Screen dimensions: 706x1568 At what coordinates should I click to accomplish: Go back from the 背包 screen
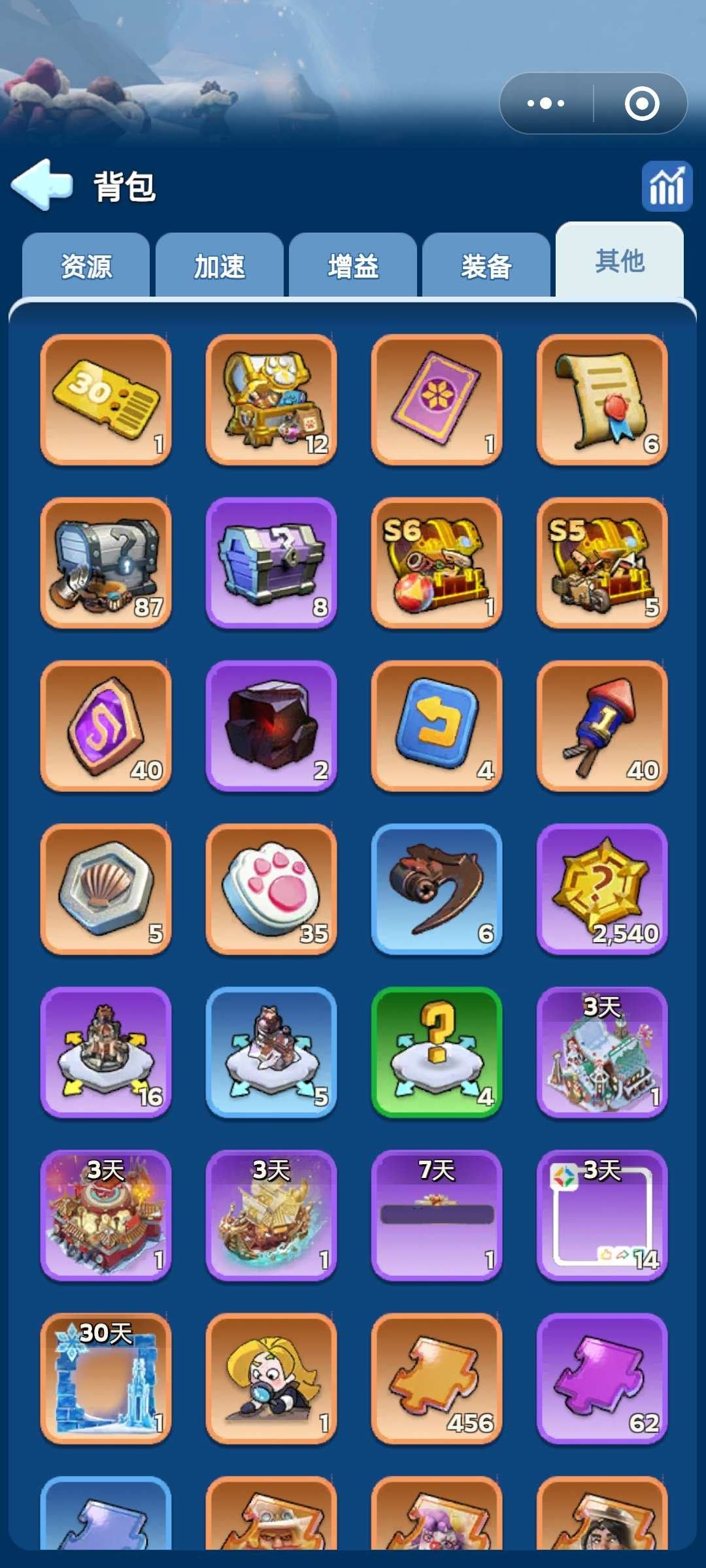42,186
